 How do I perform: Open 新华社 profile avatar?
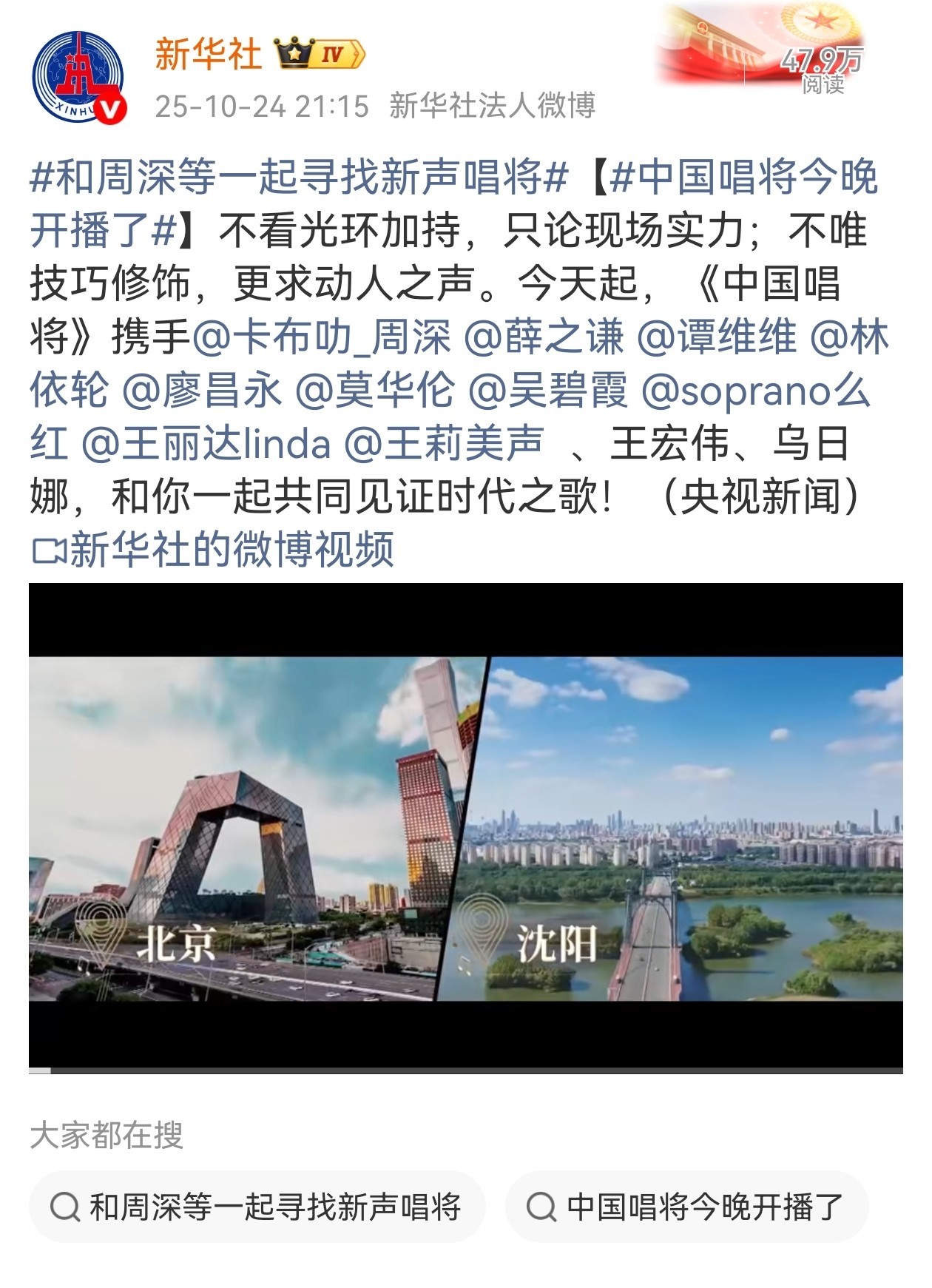coord(79,77)
